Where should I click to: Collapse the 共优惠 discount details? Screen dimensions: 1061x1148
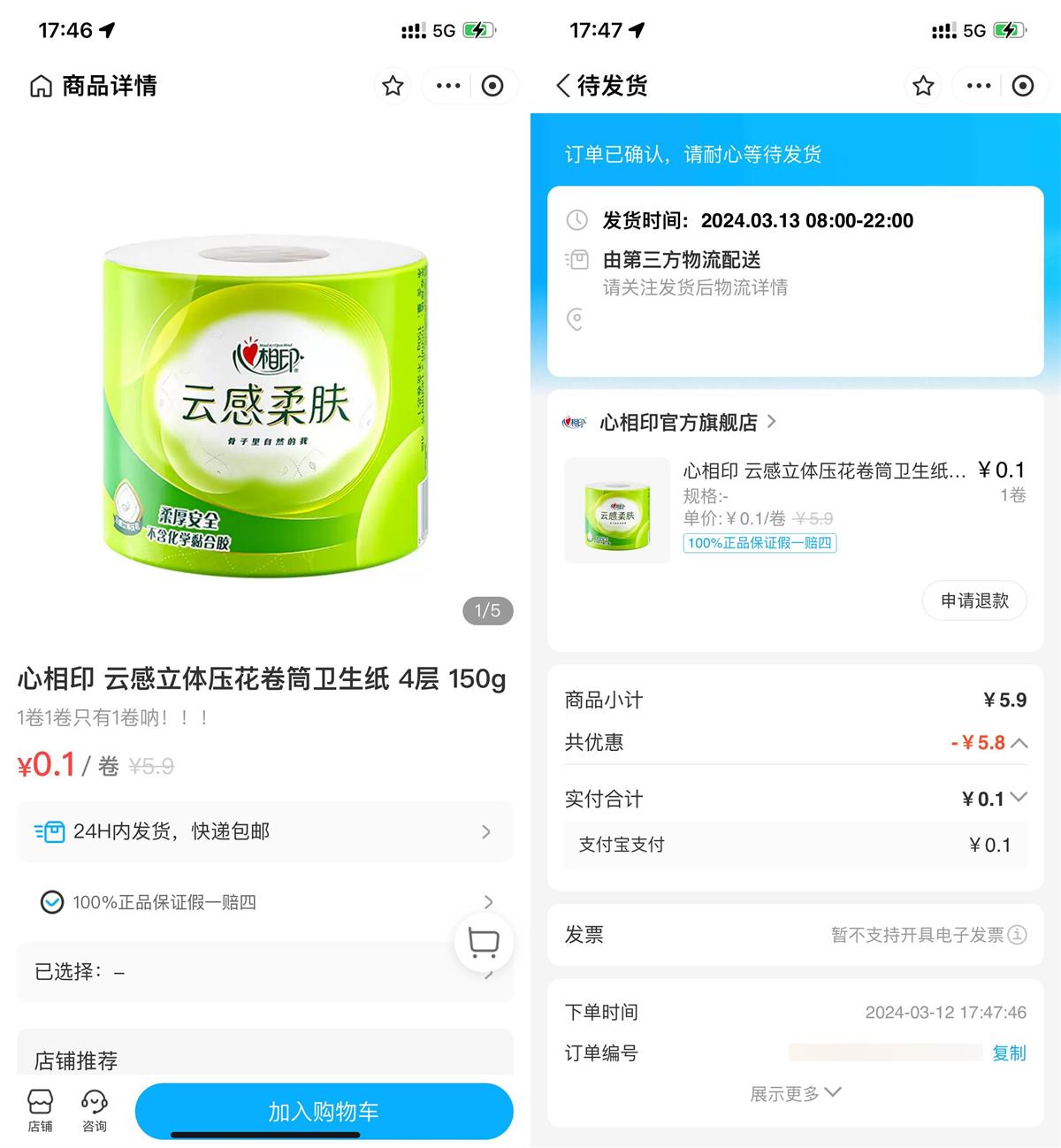pyautogui.click(x=1019, y=743)
